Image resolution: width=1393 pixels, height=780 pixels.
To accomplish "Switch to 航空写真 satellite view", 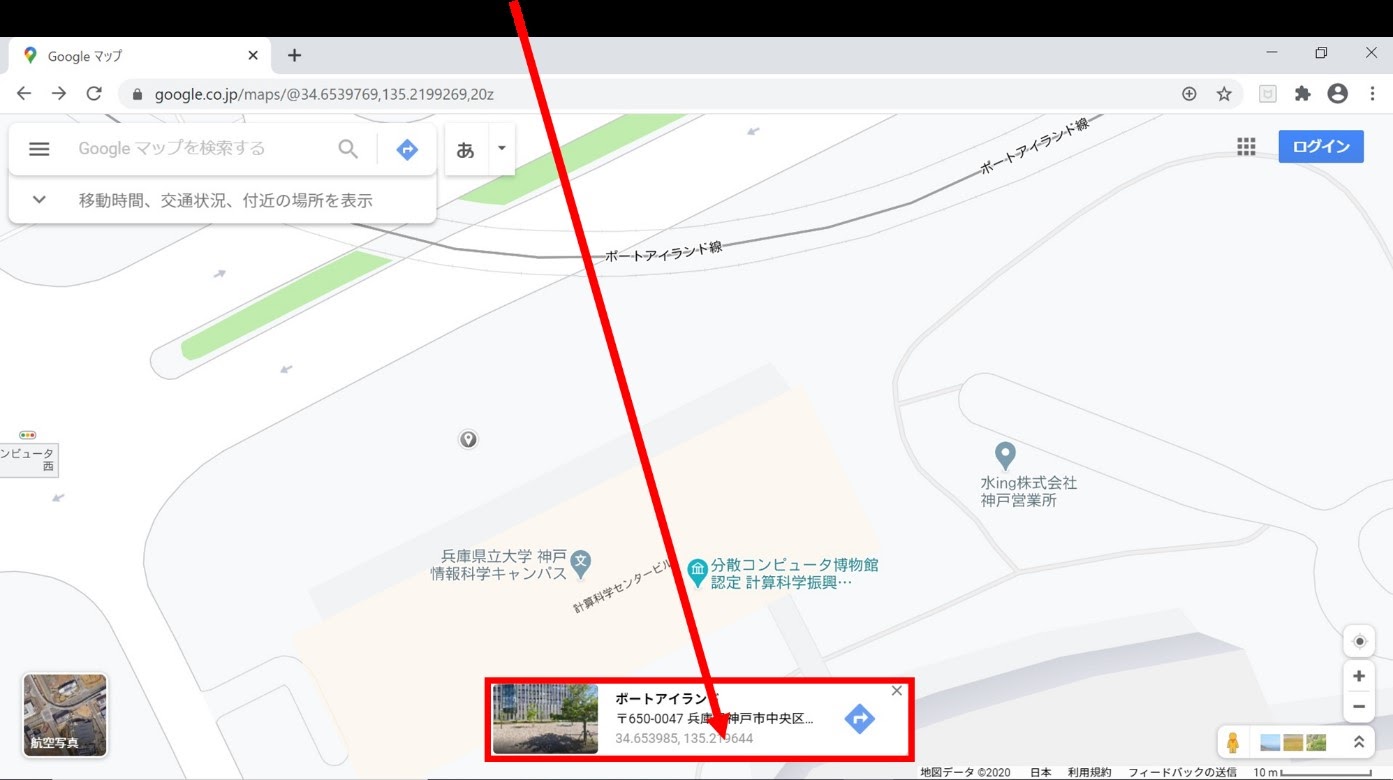I will 65,714.
